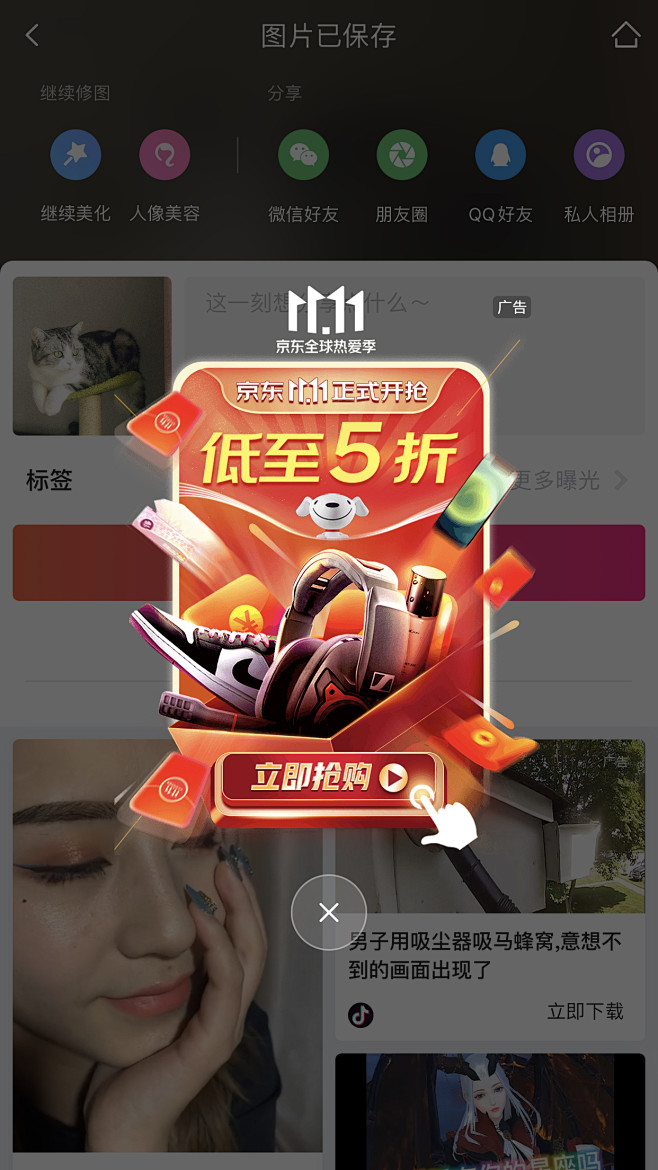Share the picture to QQ好友

tap(501, 176)
